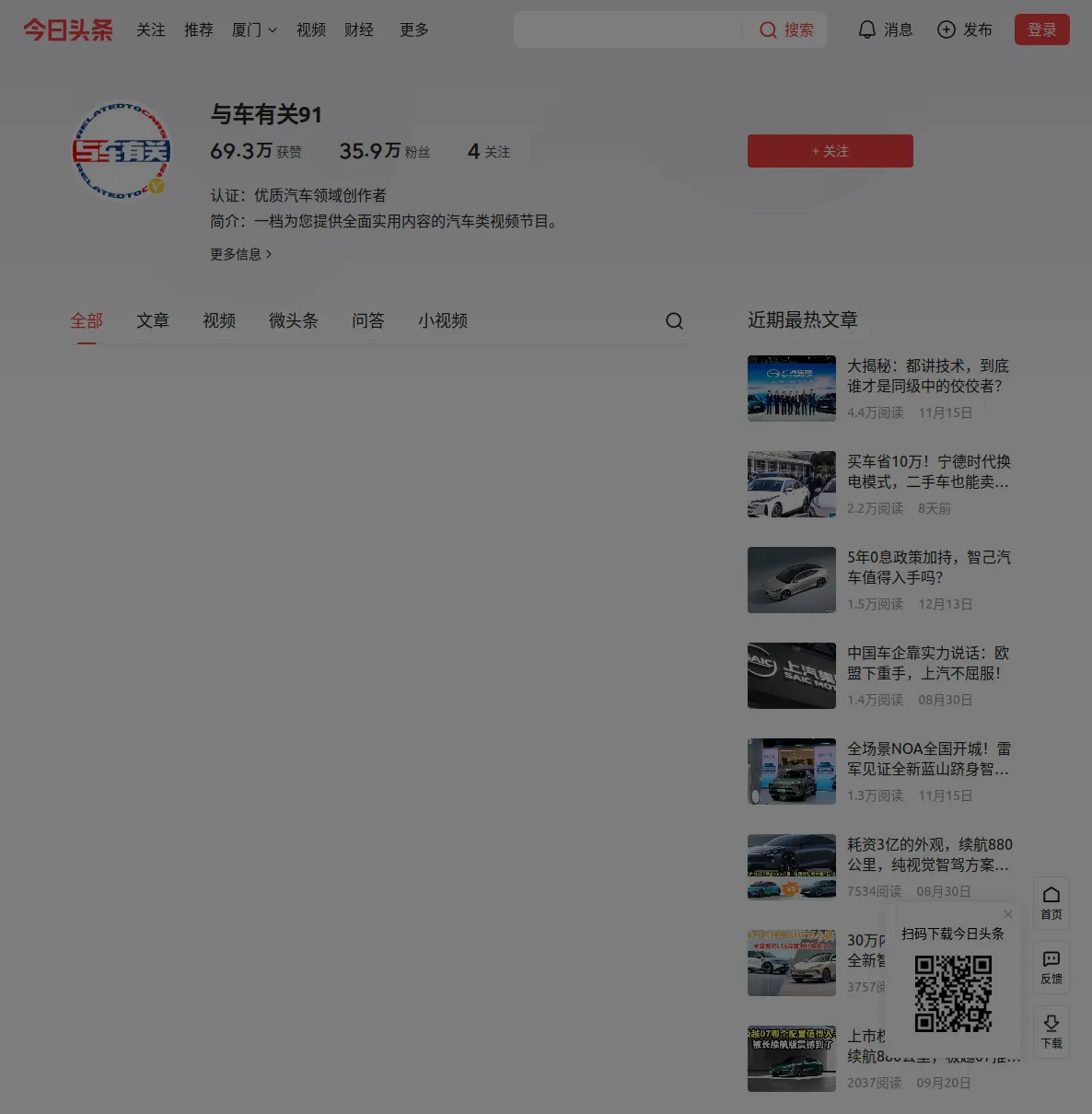Open 发布 to publish content

click(x=964, y=29)
